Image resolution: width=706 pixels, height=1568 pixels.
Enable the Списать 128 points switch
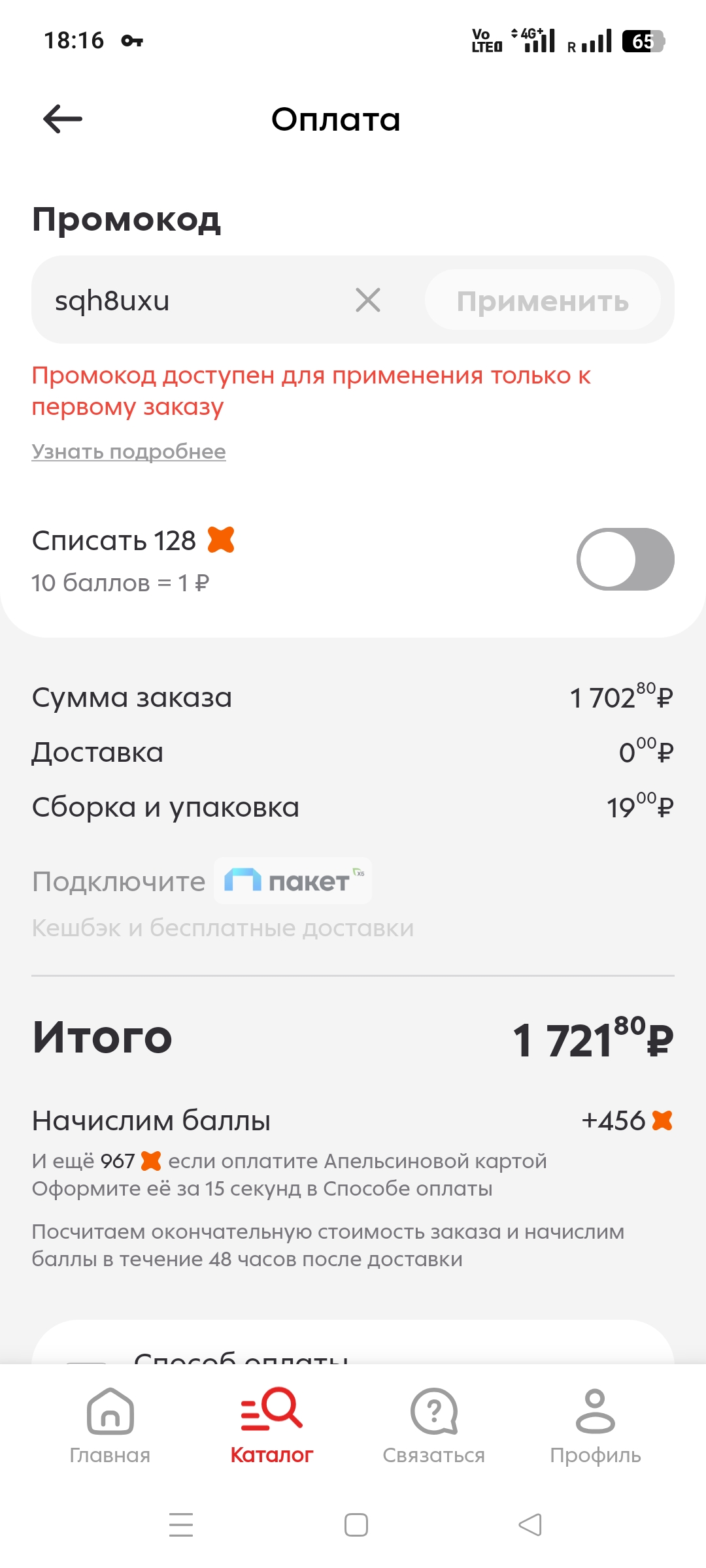coord(625,559)
